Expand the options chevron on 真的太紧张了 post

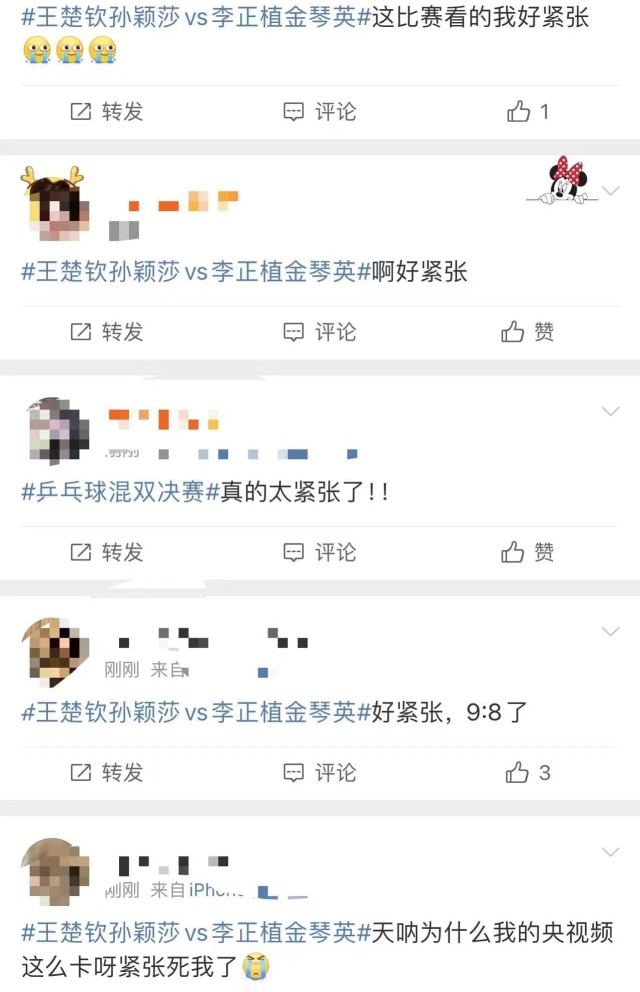610,411
